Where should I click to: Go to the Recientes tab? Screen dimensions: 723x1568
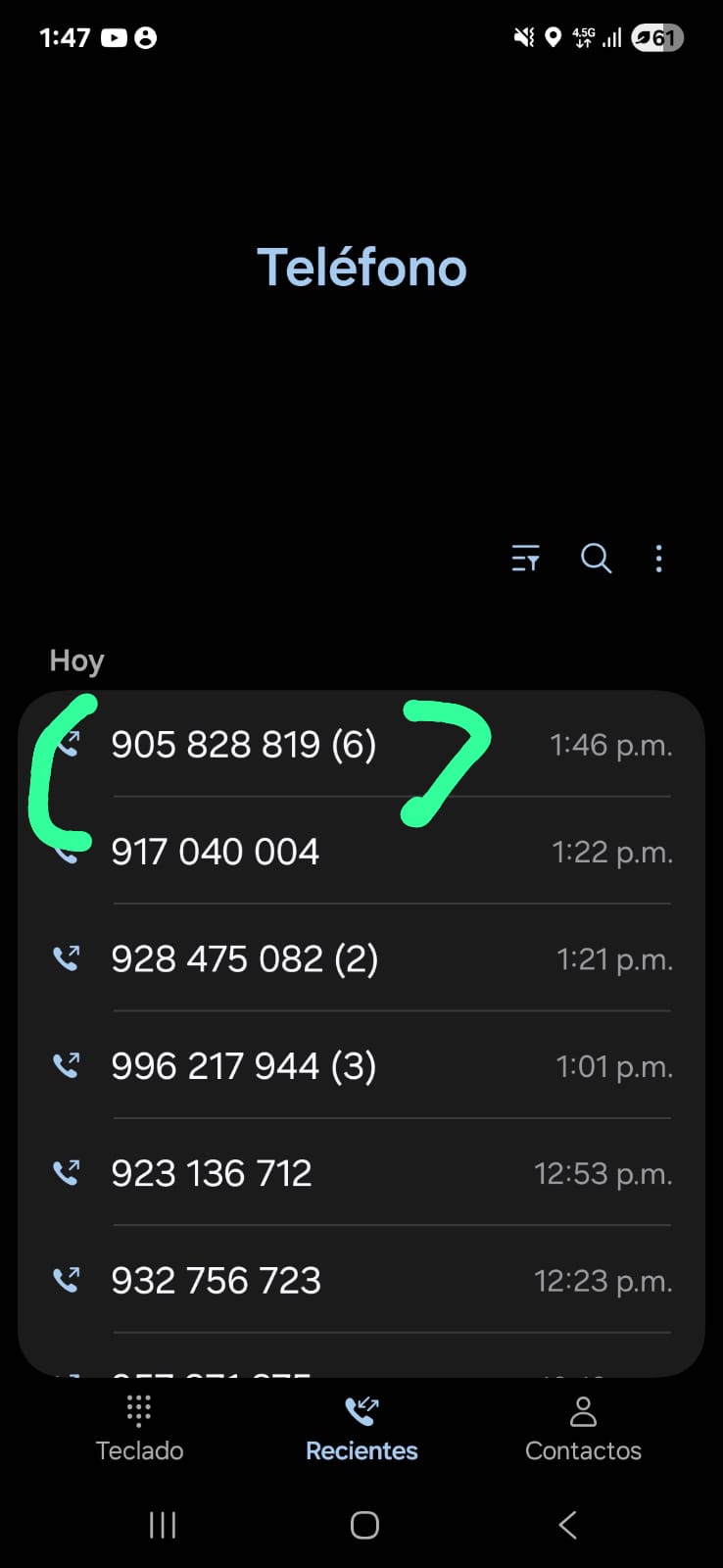pos(361,1429)
